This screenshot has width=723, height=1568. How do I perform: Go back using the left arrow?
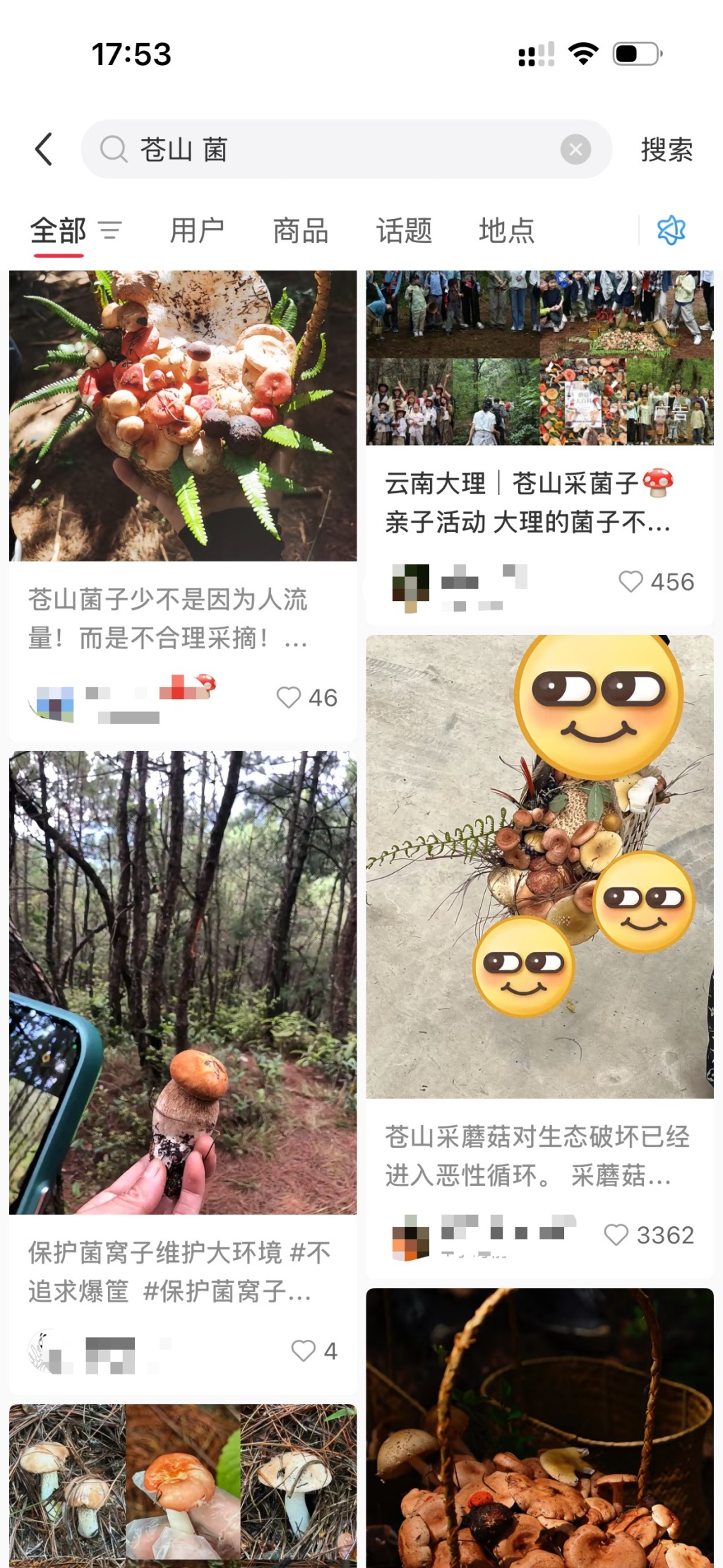pyautogui.click(x=44, y=150)
